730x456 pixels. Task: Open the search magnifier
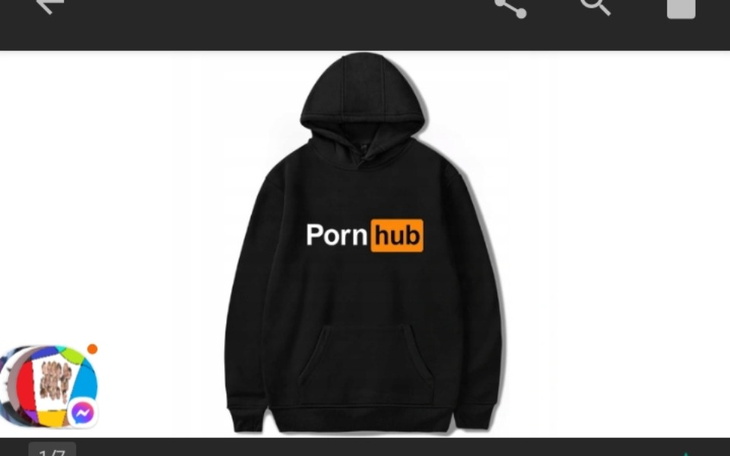click(x=595, y=6)
